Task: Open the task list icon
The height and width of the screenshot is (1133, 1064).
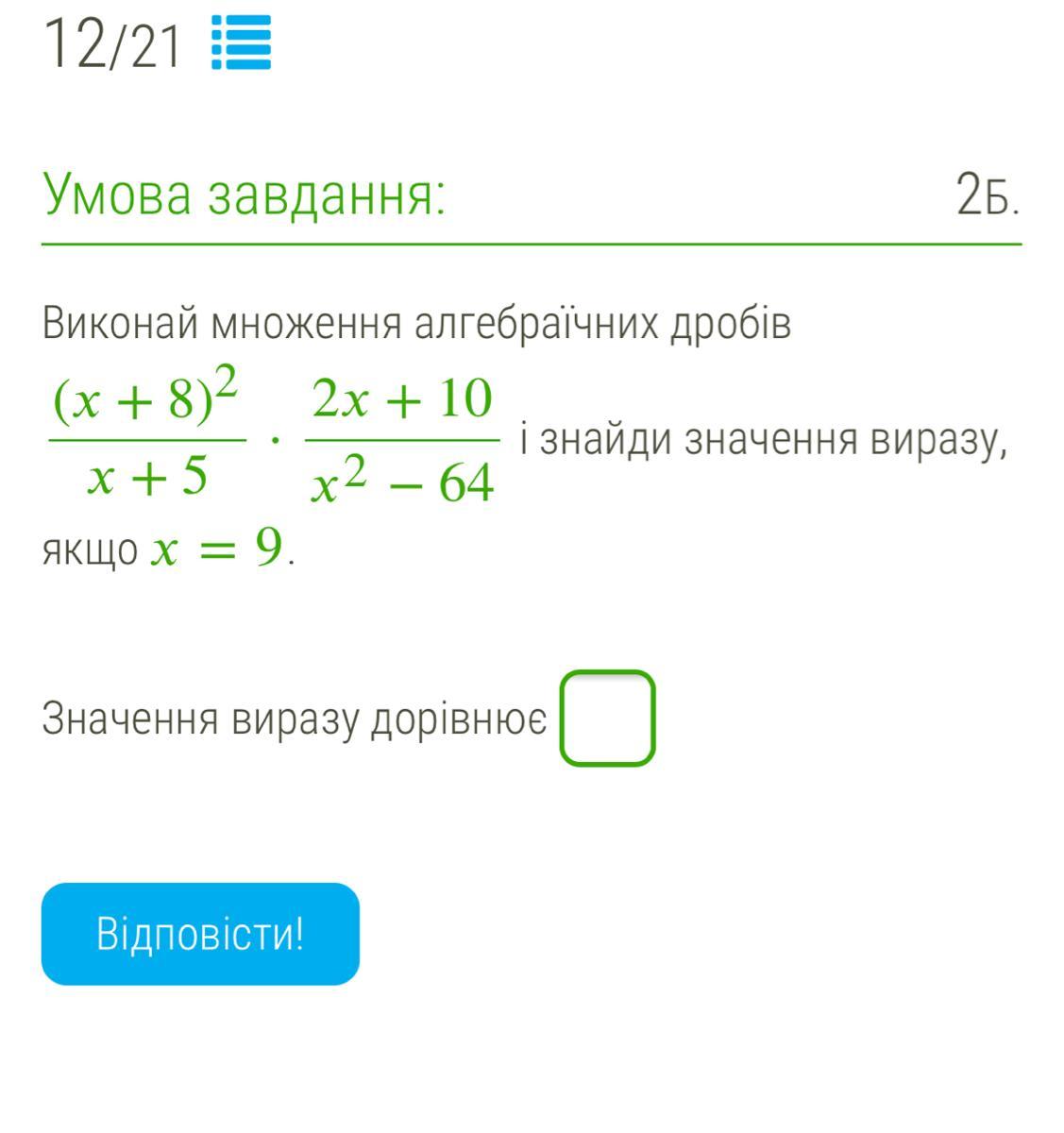Action: click(x=241, y=43)
